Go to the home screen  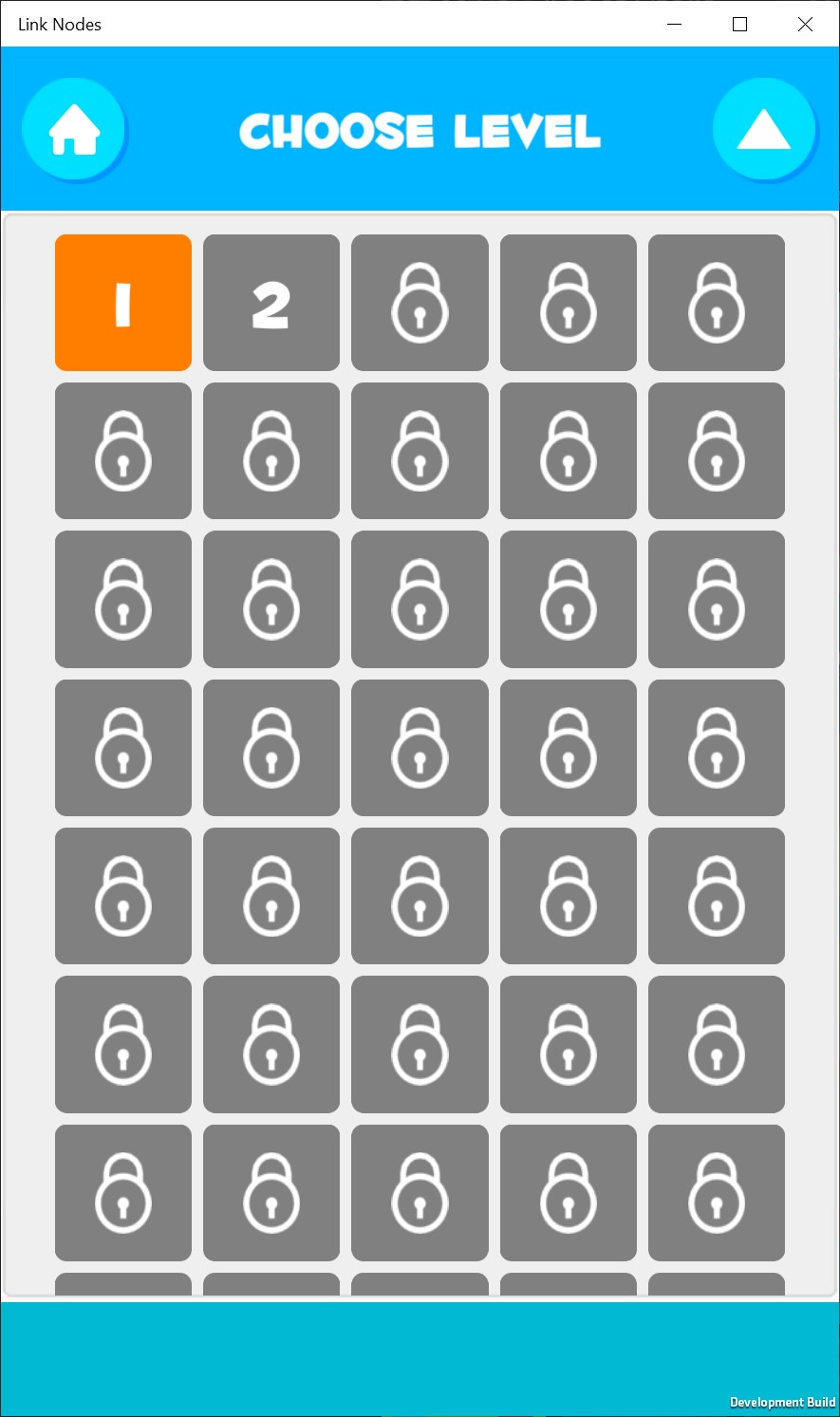point(74,129)
